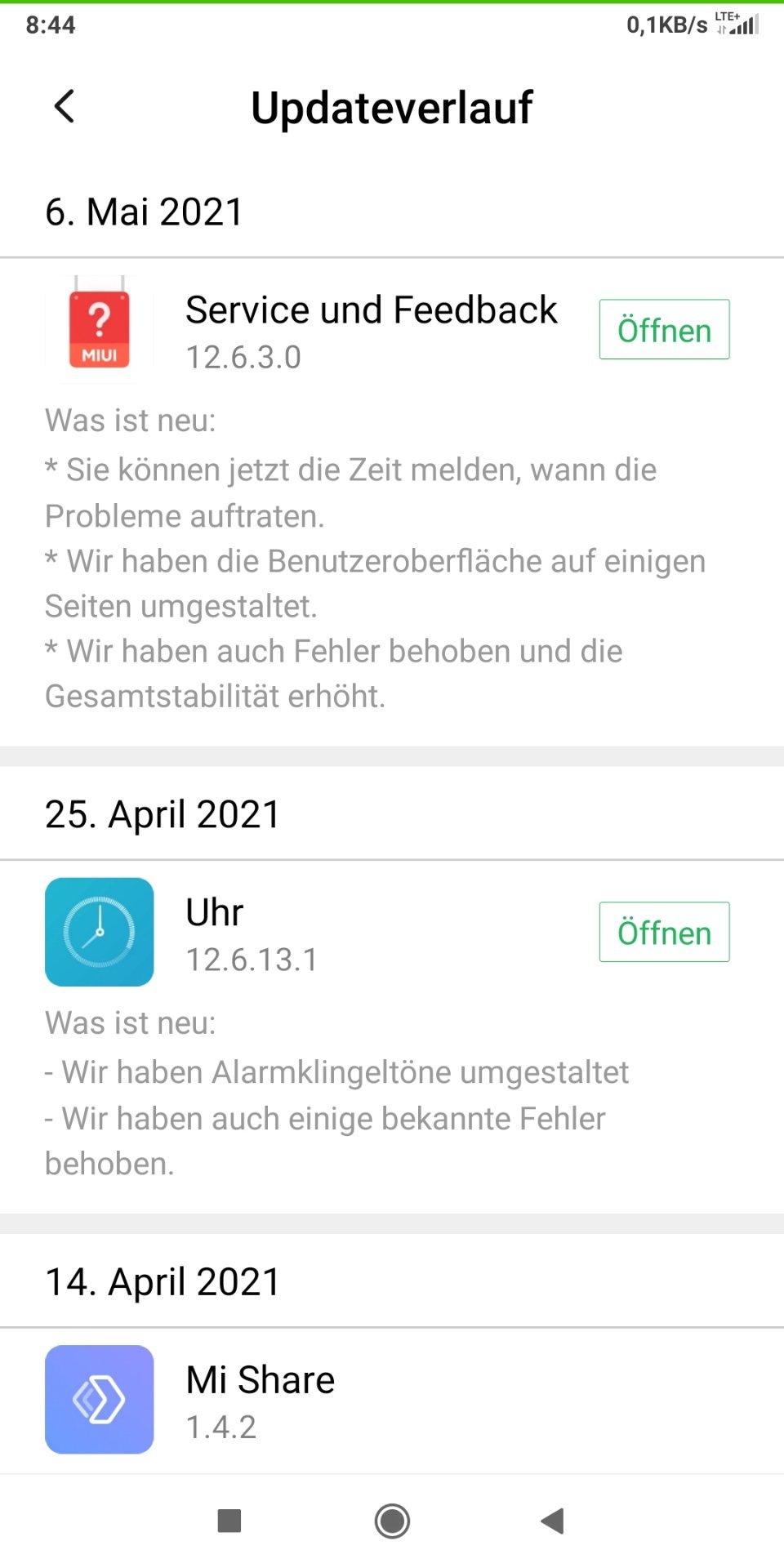Open the Service und Feedback entry

click(x=392, y=330)
